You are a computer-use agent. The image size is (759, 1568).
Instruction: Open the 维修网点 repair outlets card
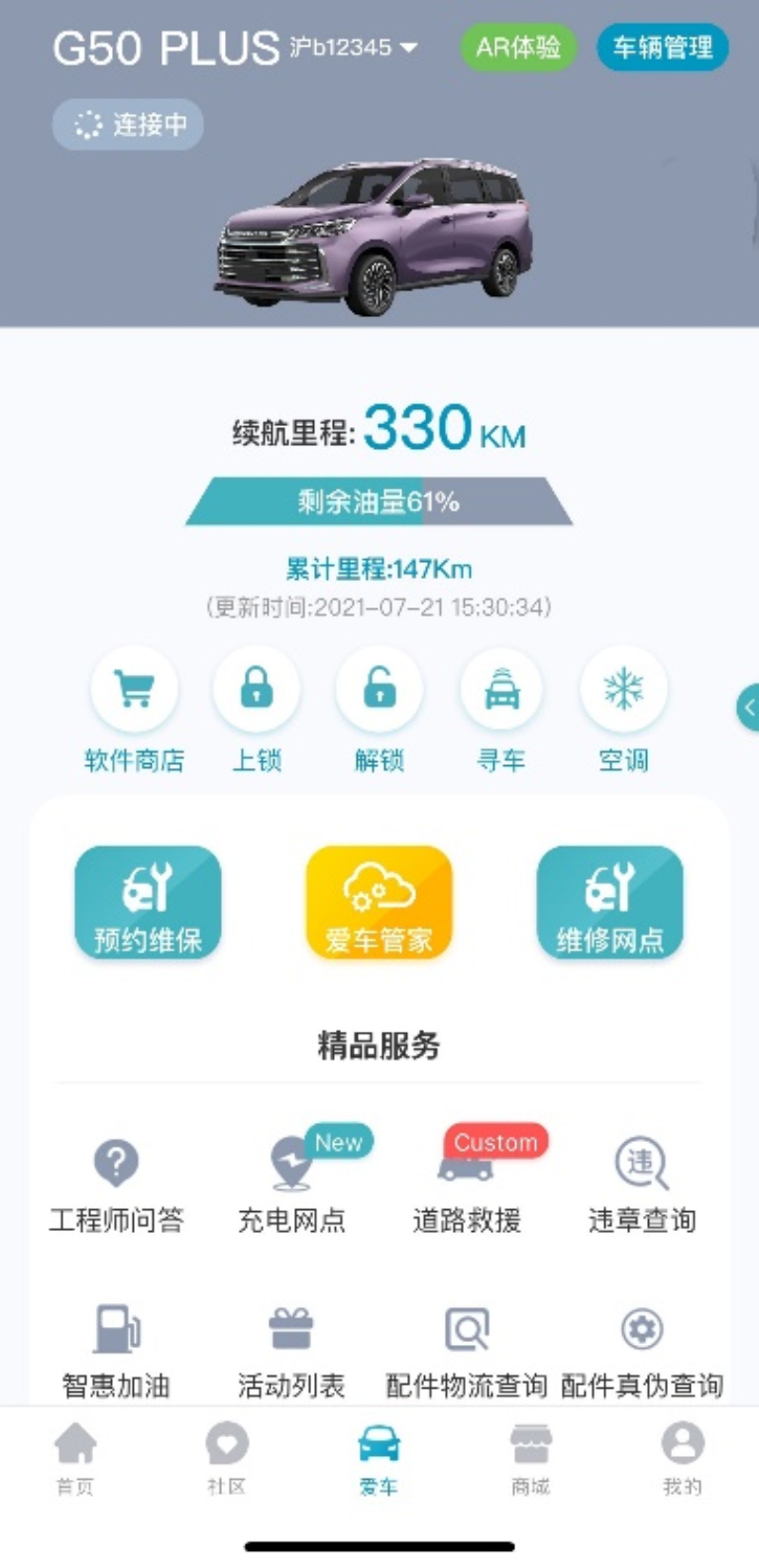(x=609, y=903)
